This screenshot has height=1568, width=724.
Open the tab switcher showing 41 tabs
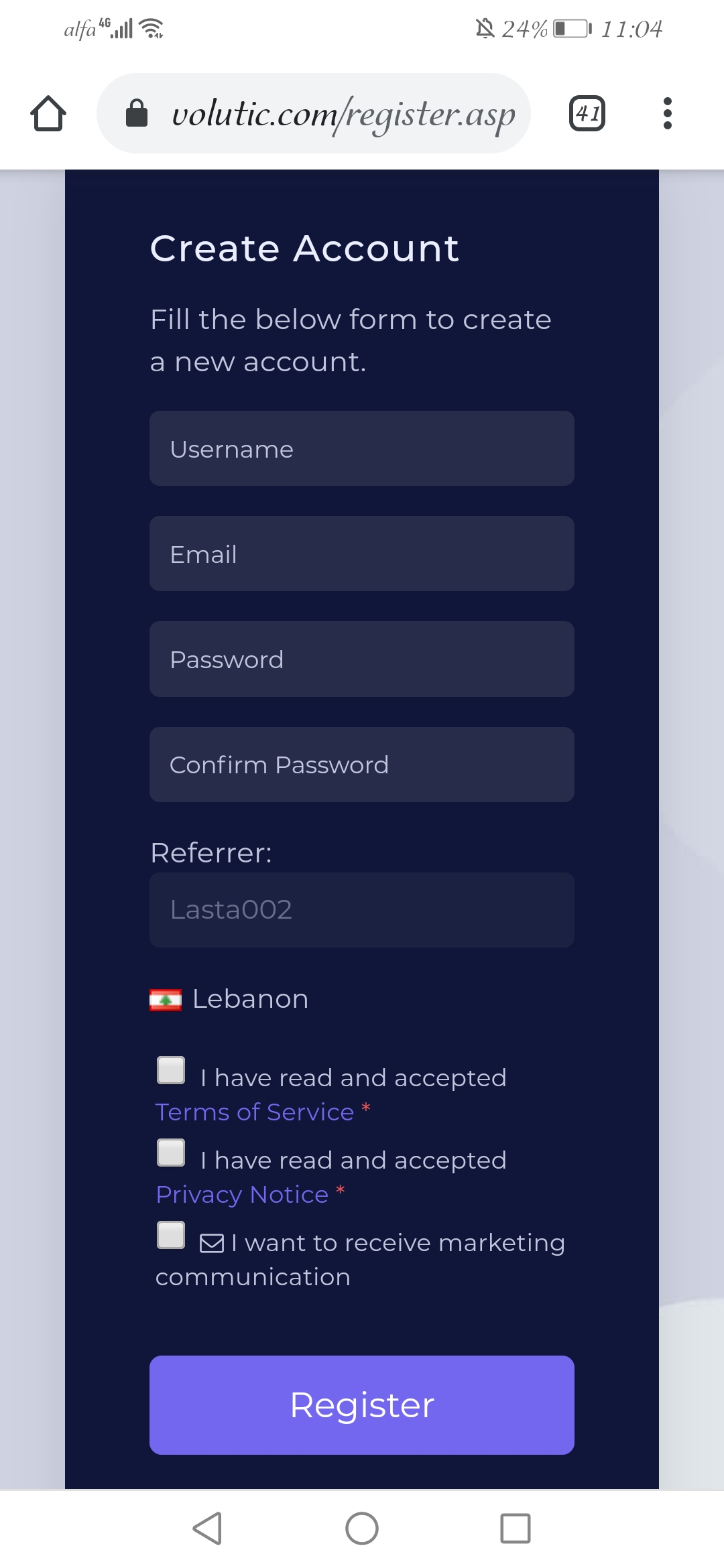pos(587,113)
